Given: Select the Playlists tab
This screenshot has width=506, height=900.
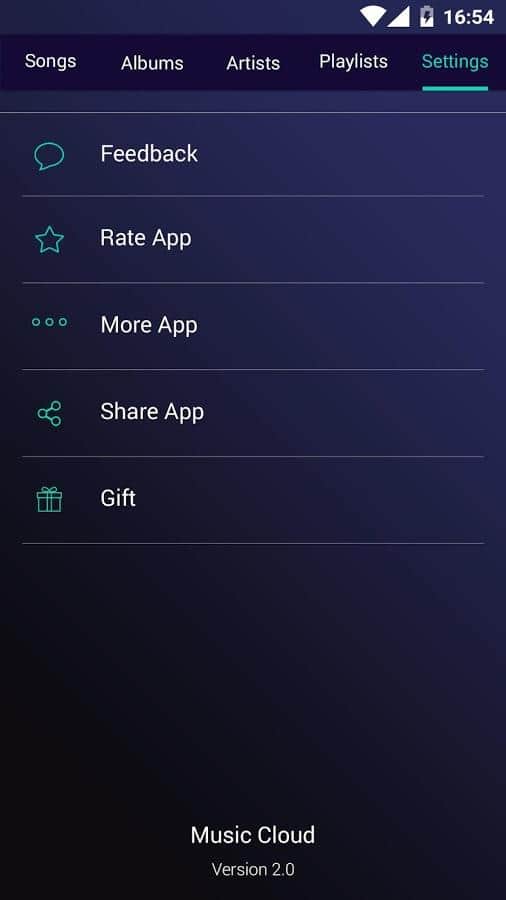Looking at the screenshot, I should (x=353, y=61).
